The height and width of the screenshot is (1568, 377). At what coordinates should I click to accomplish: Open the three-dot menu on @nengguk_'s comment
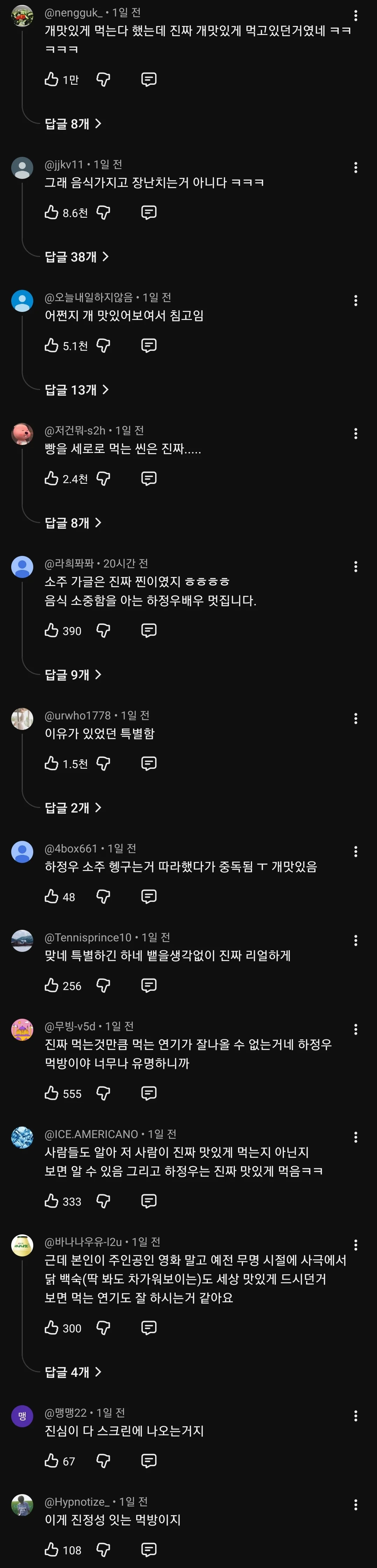[x=356, y=15]
